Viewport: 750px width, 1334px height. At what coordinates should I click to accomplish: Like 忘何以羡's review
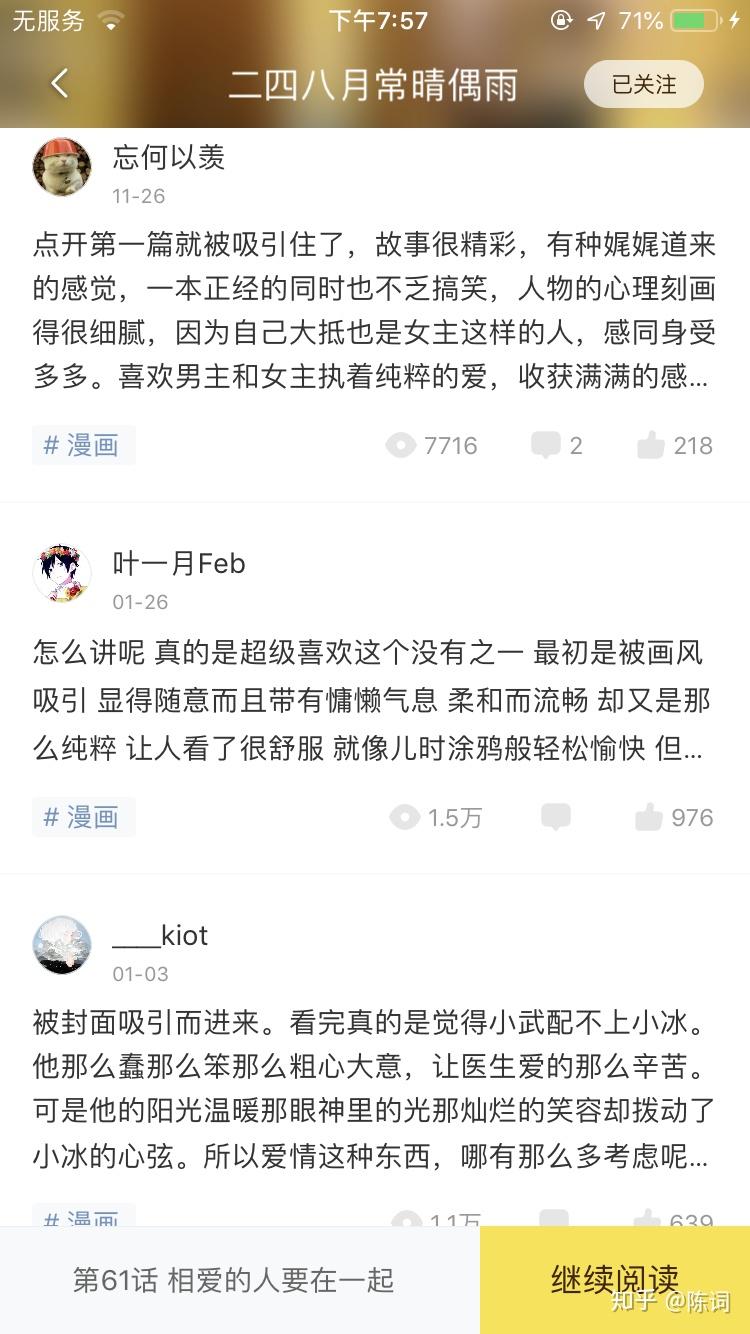[675, 445]
